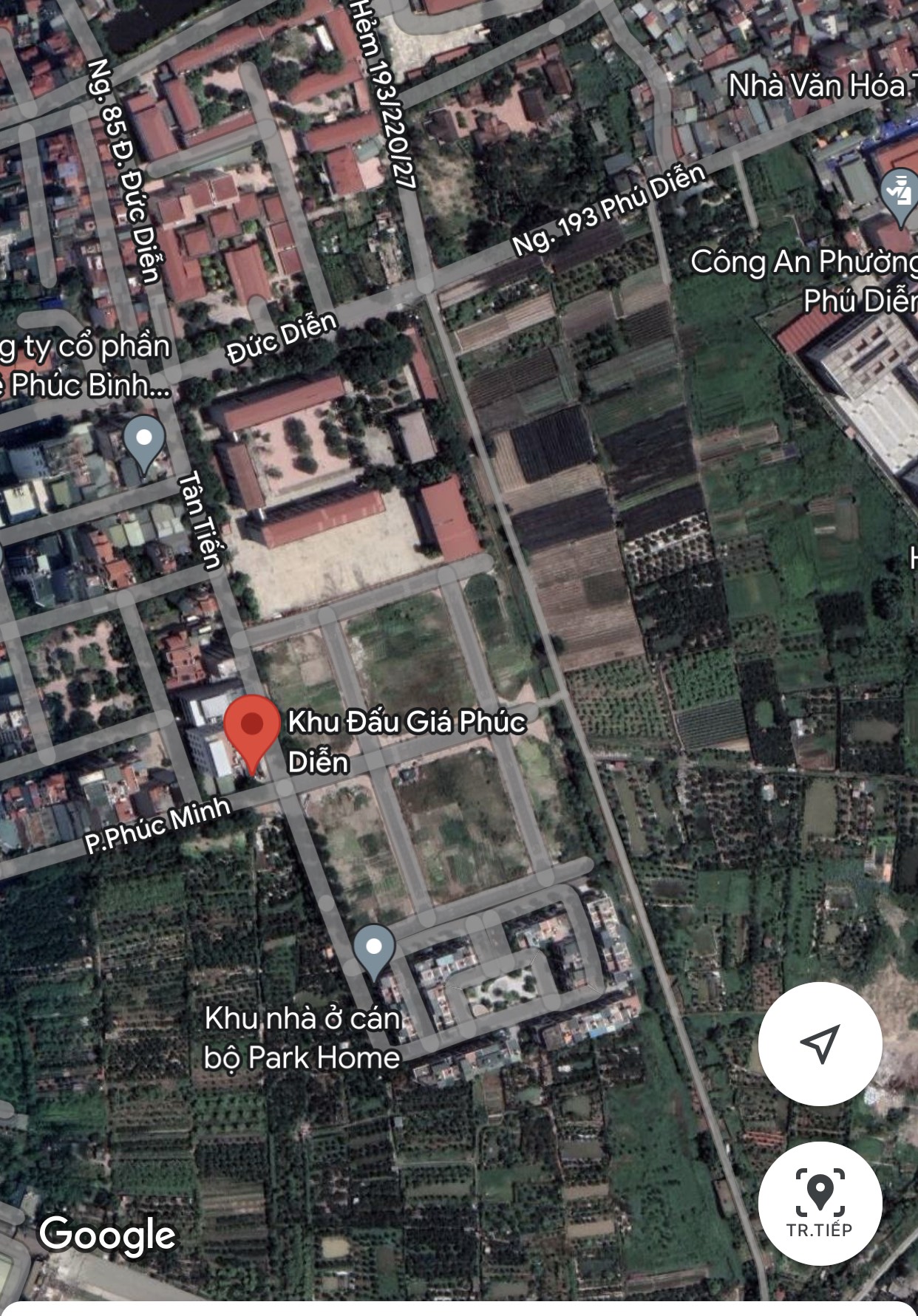The width and height of the screenshot is (918, 1316).
Task: Open Khu nhà ở cán bộ Park Home marker
Action: pyautogui.click(x=374, y=950)
